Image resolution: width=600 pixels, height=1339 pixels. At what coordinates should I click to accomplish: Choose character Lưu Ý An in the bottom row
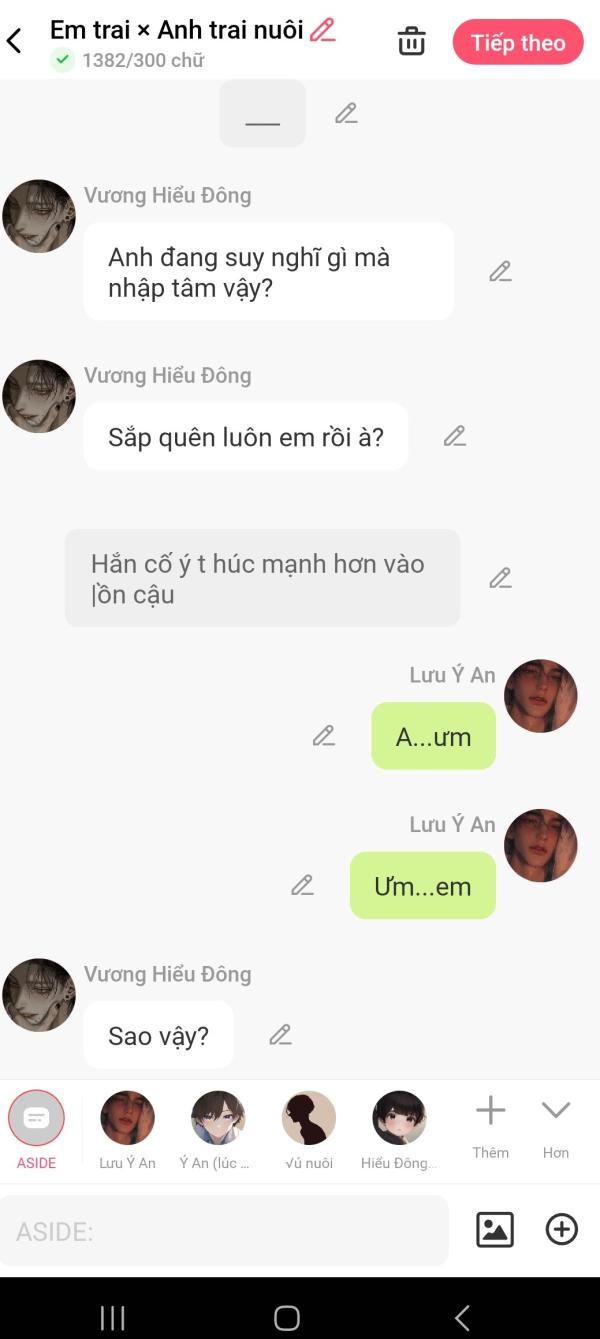(x=127, y=1130)
